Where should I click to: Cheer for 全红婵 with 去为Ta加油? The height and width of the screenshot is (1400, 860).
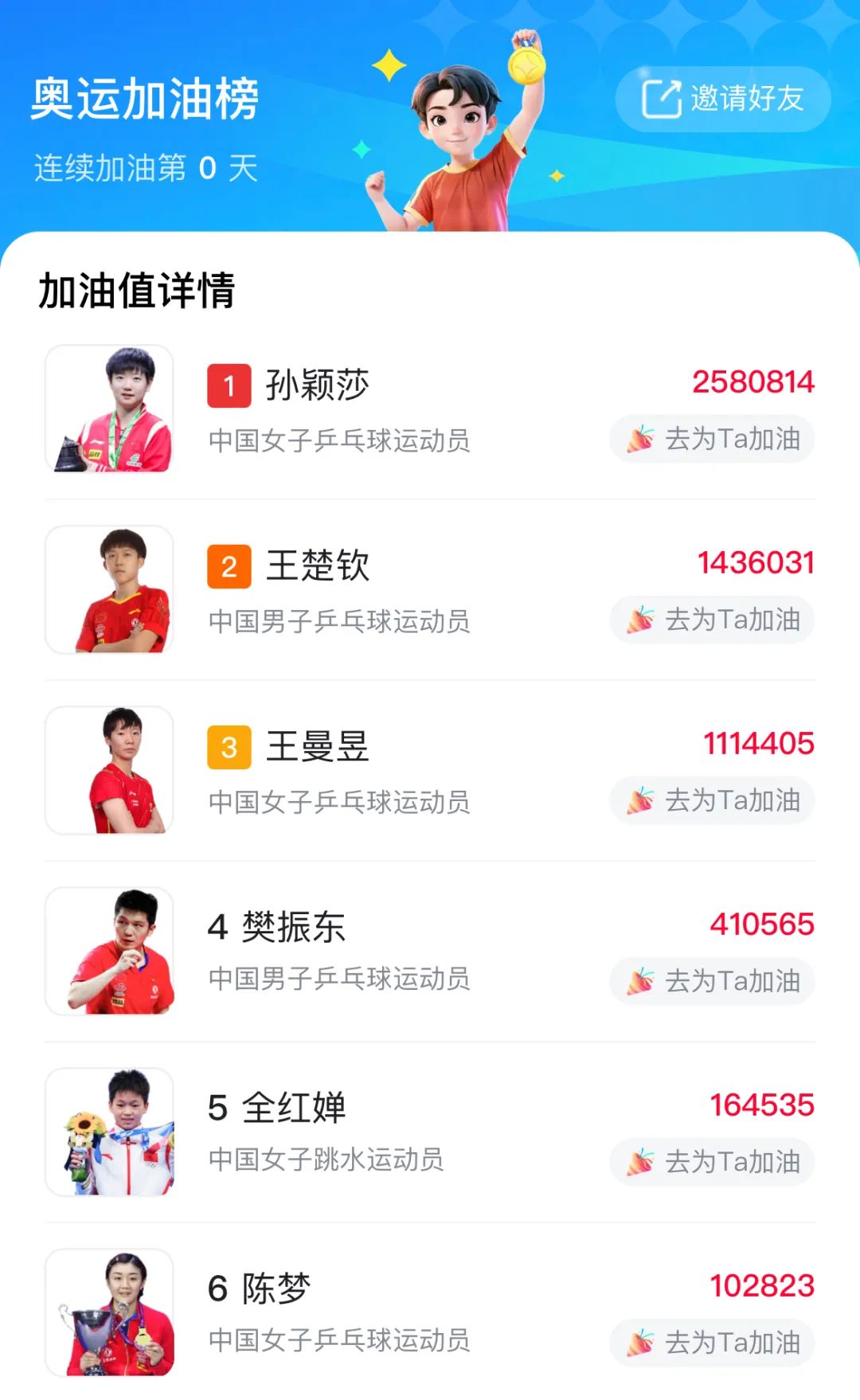click(713, 1162)
